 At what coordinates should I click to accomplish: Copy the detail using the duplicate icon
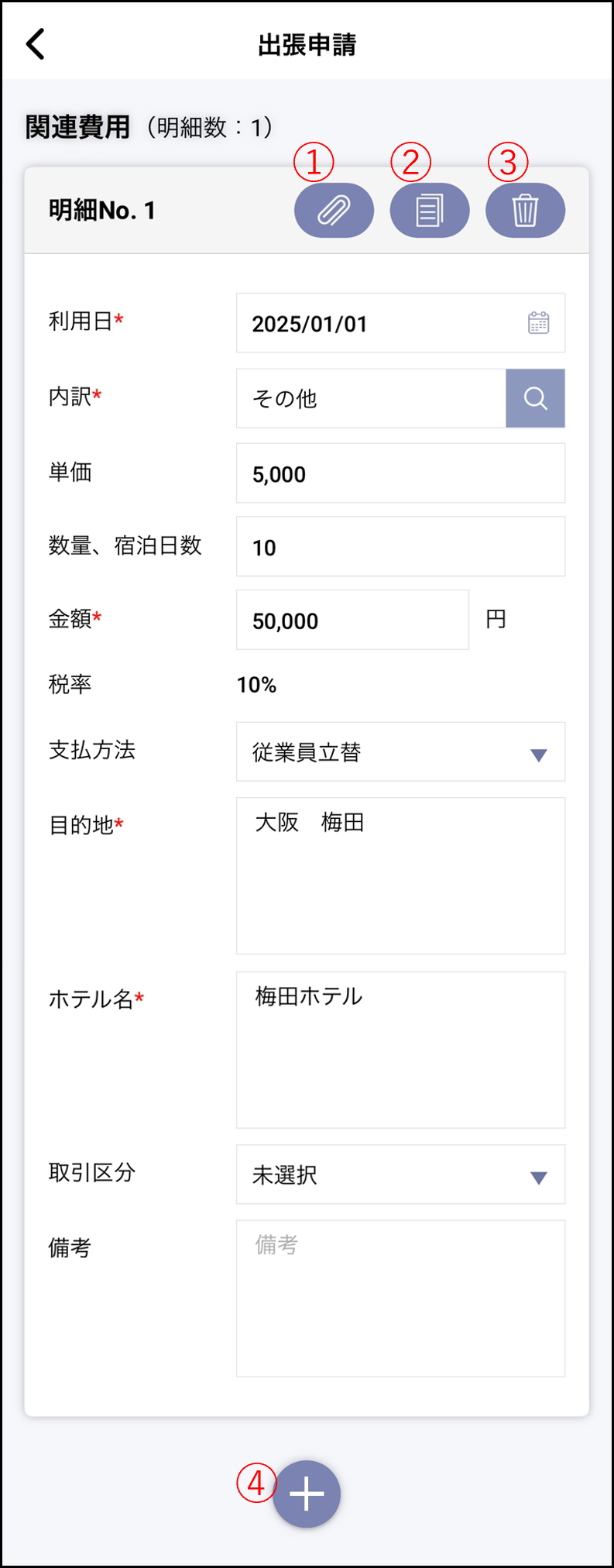coord(430,209)
